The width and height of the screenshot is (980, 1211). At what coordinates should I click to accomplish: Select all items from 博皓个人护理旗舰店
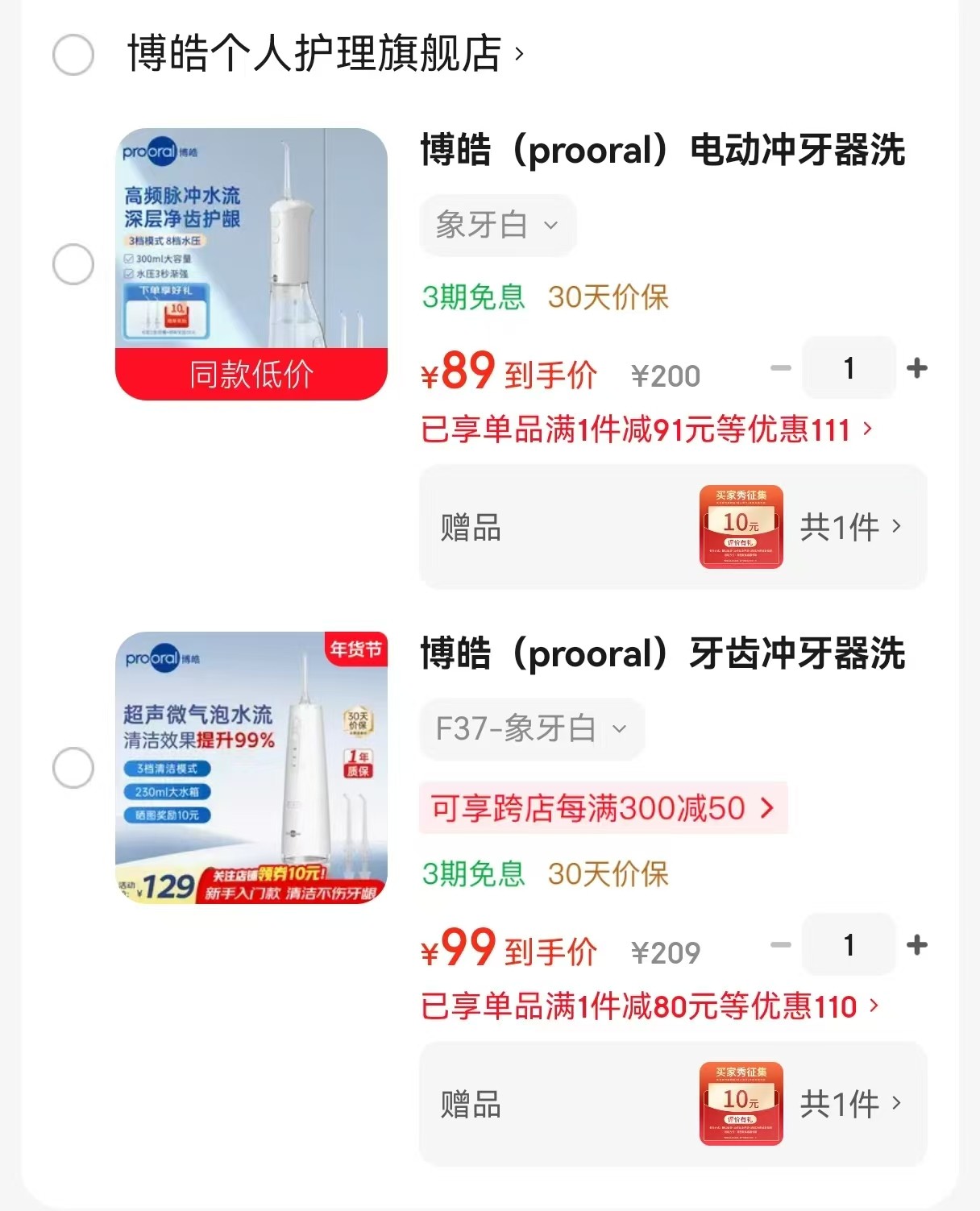[x=73, y=55]
